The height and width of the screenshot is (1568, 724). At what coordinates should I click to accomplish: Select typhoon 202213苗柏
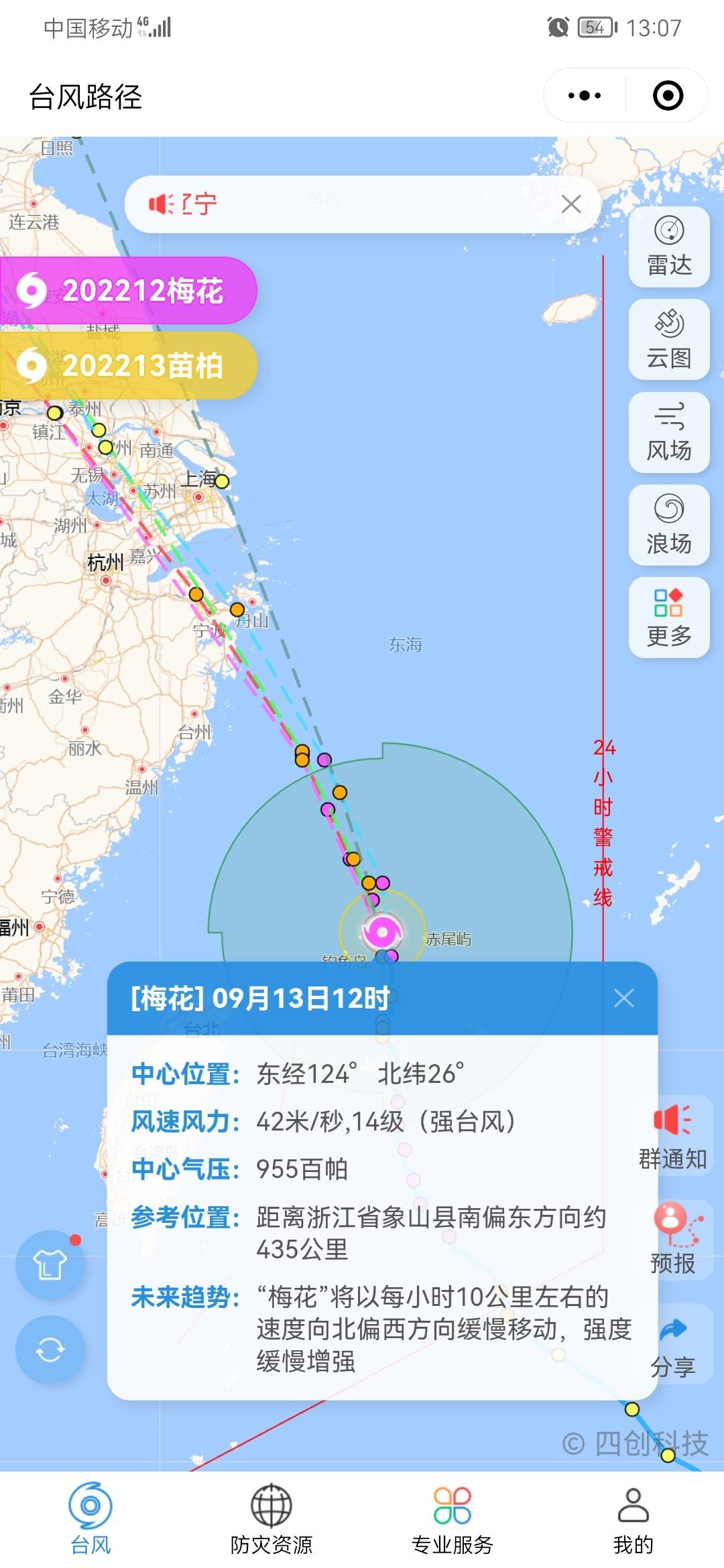point(127,366)
